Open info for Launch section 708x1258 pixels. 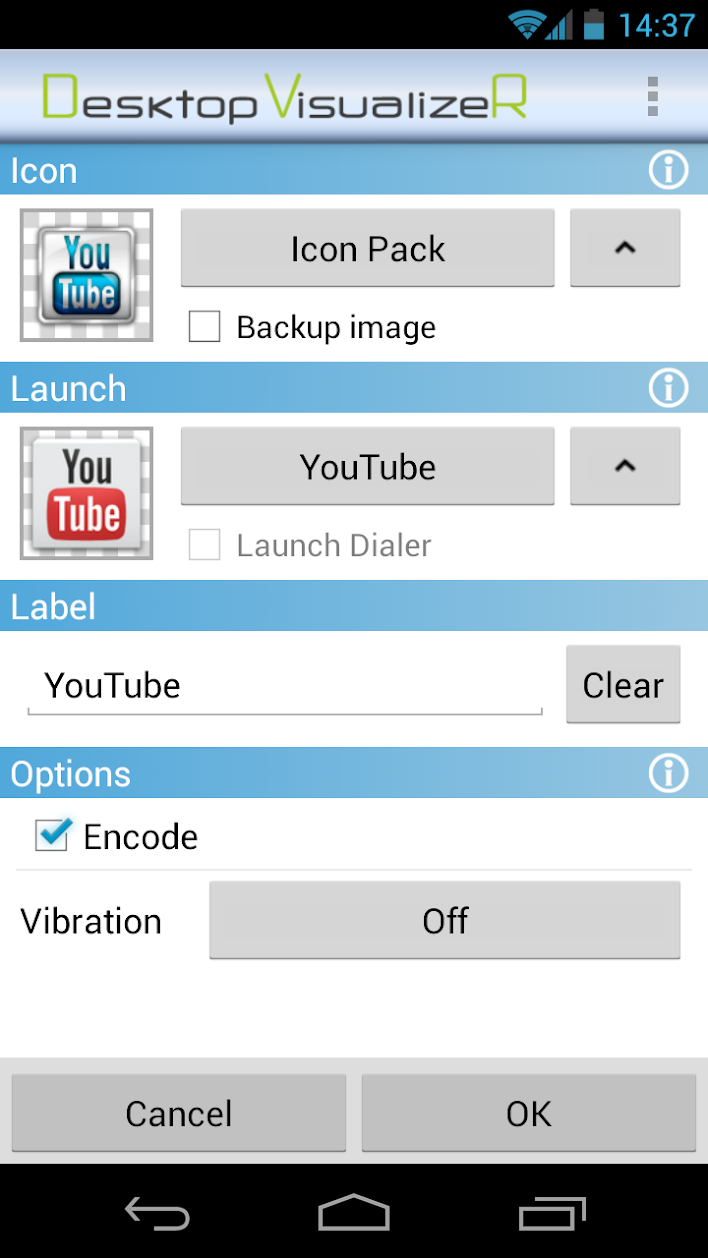669,388
